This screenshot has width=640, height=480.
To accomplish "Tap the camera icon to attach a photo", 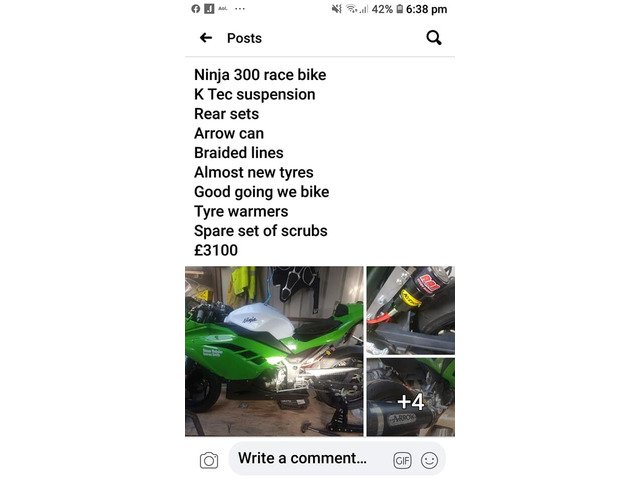I will click(x=209, y=460).
